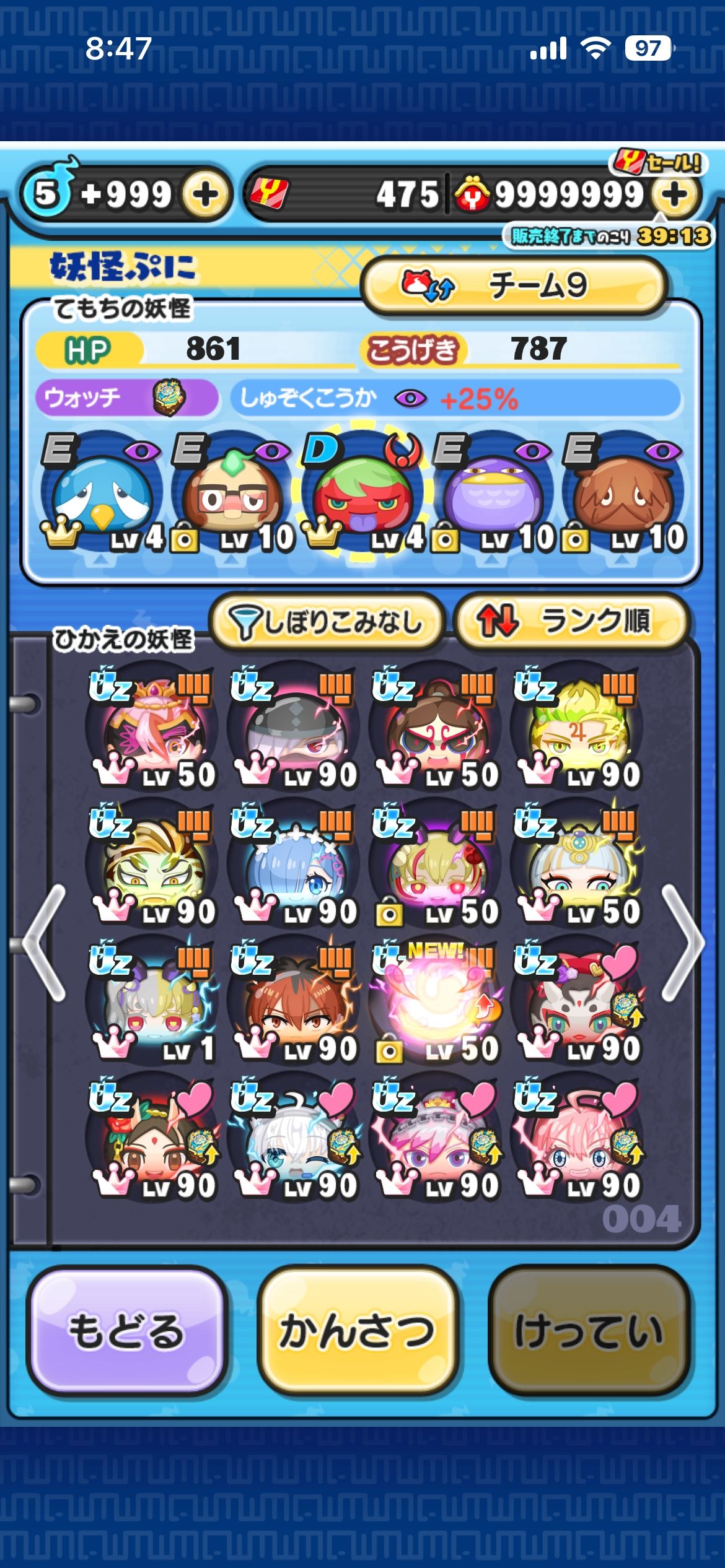Add Y-money via the 9999999 plus button
This screenshot has width=725, height=1568.
click(675, 194)
